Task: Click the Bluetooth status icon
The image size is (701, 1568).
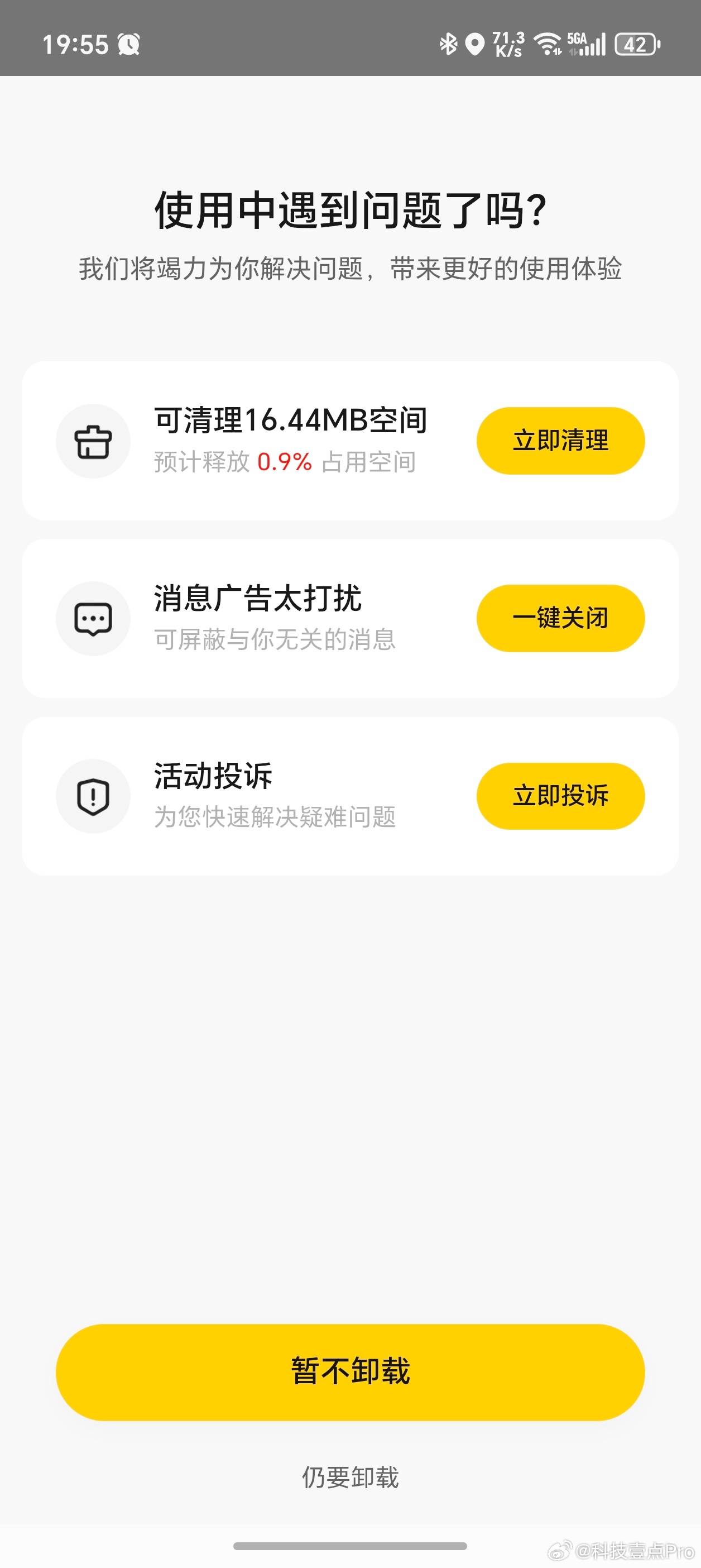Action: [448, 43]
